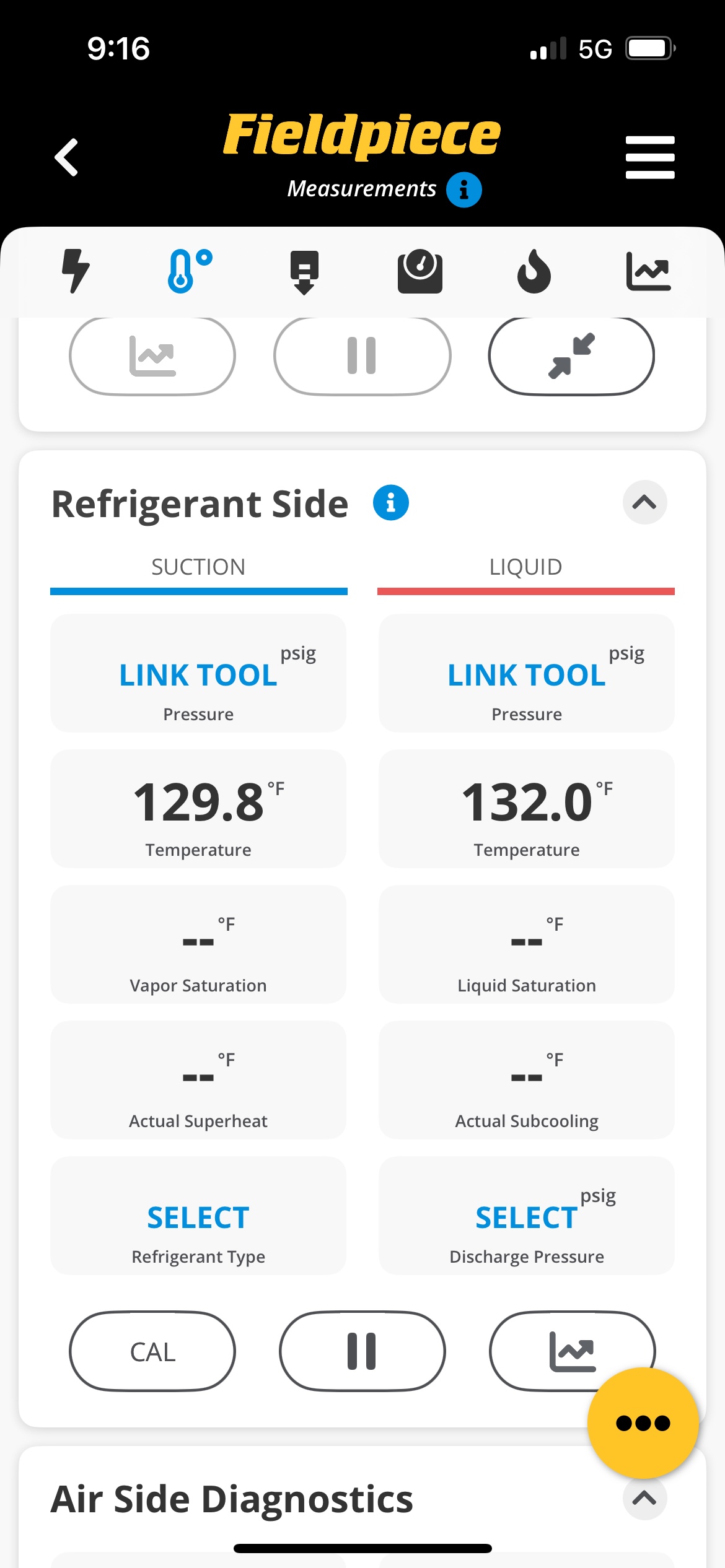Open the line chart trends tab
This screenshot has width=725, height=1568.
[649, 271]
